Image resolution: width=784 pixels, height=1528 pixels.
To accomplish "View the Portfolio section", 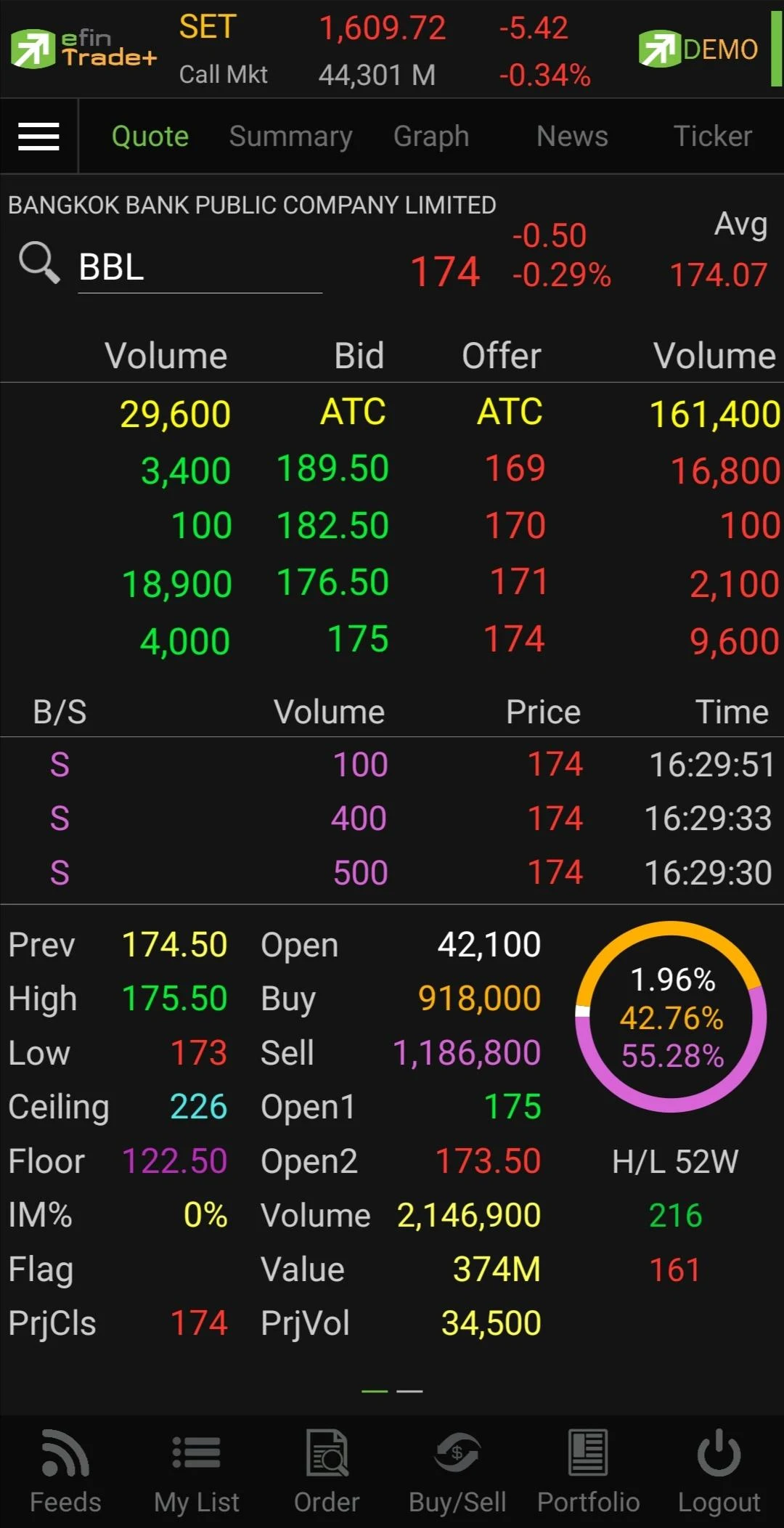I will click(588, 1471).
